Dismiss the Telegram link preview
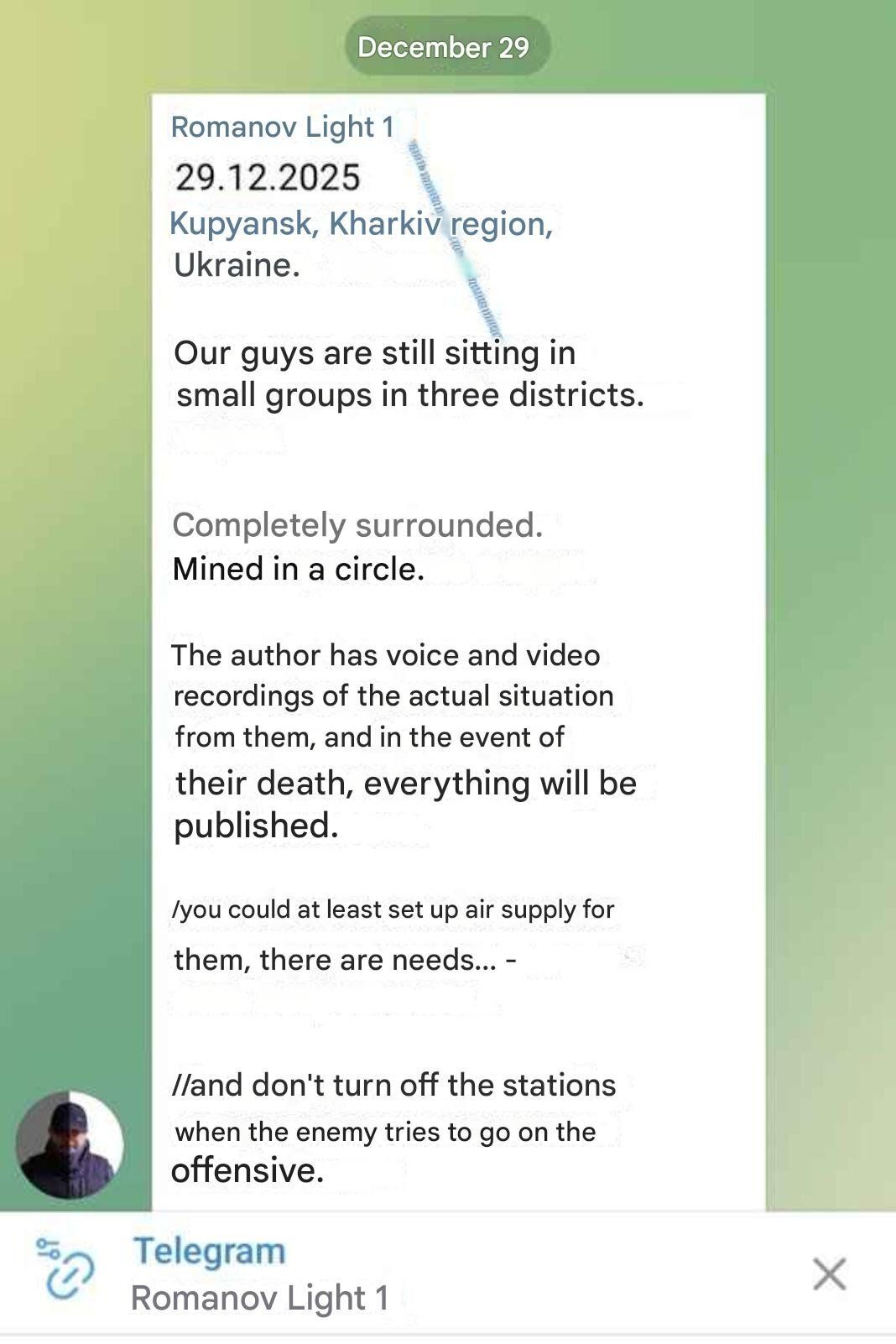Viewport: 896px width, 1344px height. (x=829, y=1274)
